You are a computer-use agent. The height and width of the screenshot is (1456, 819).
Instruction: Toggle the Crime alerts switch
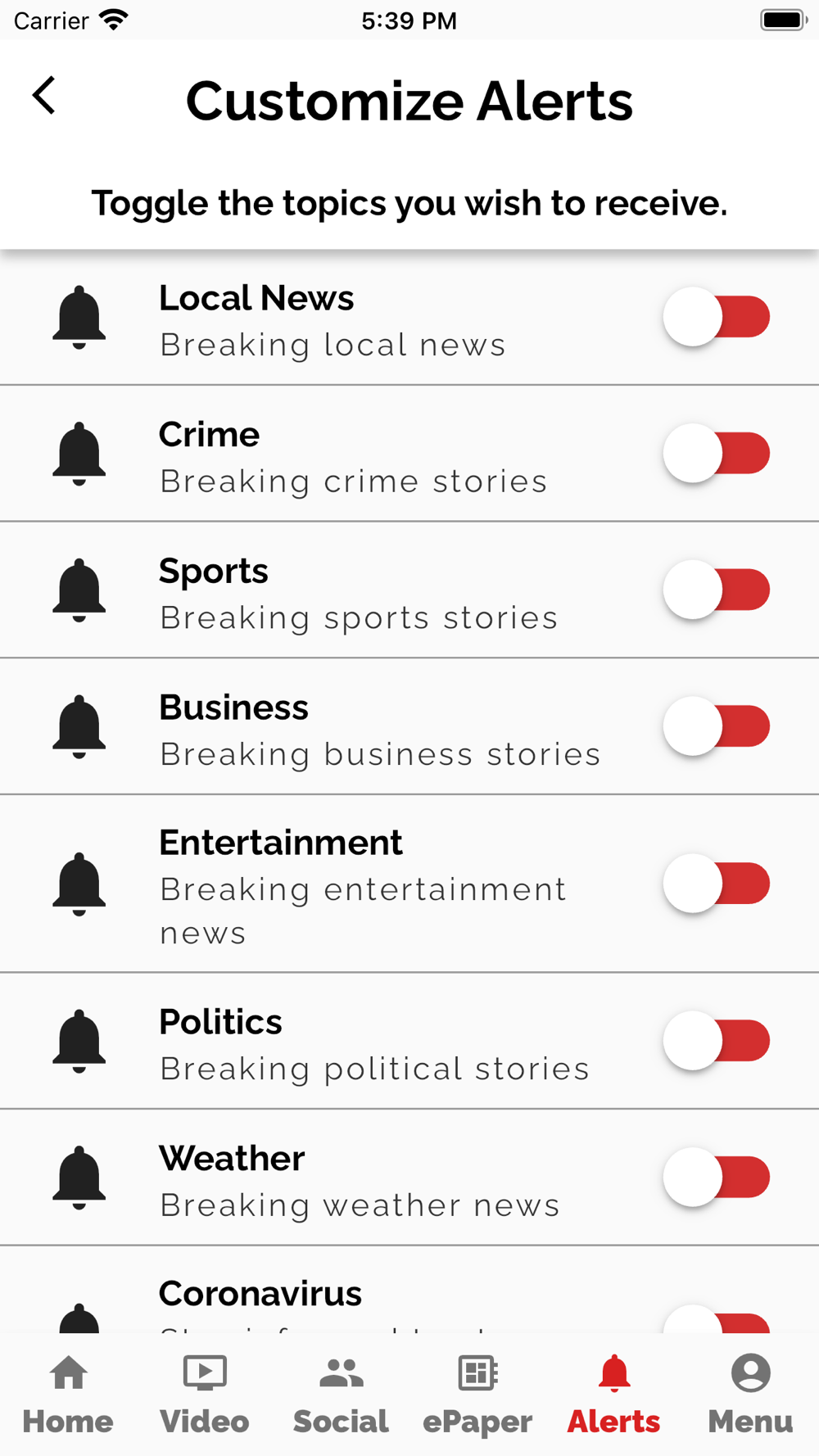717,453
